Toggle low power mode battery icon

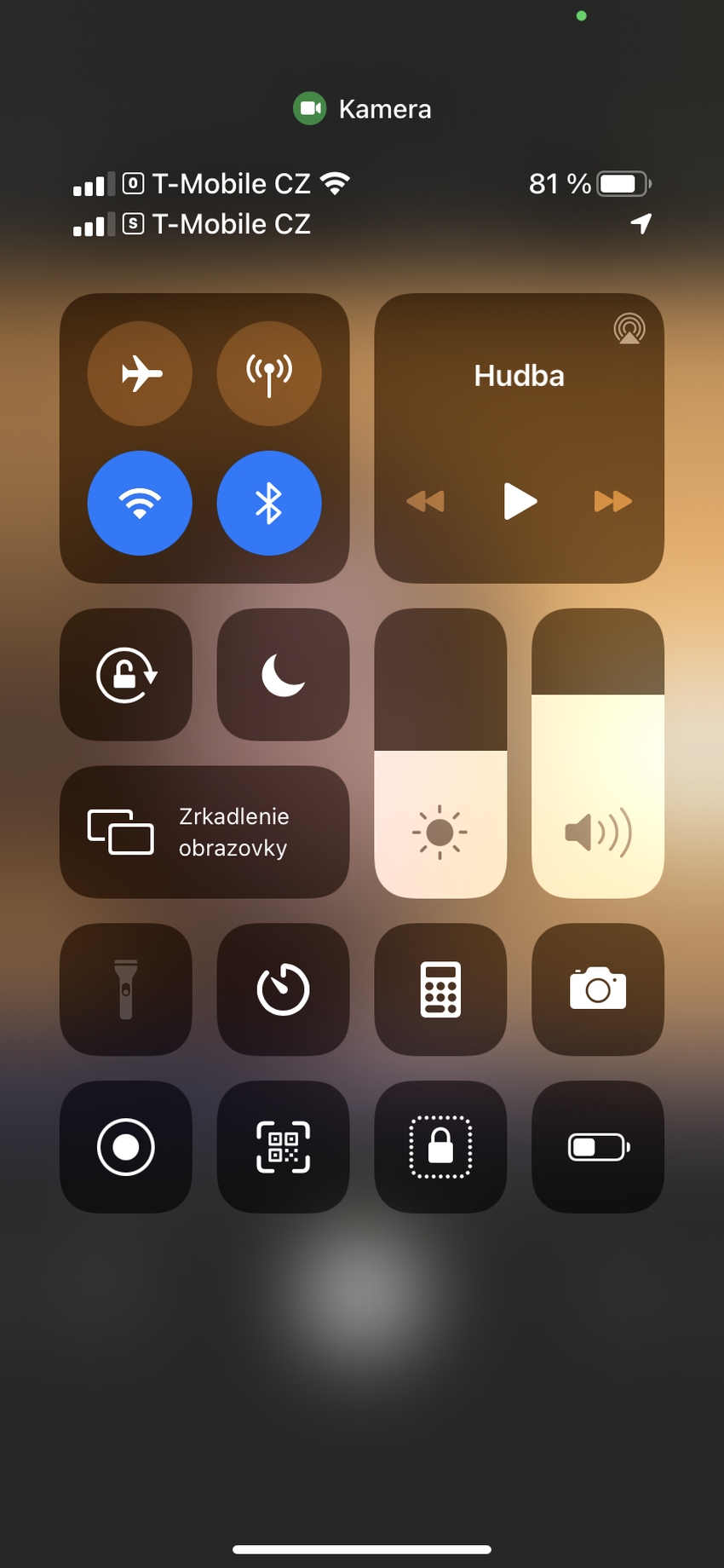598,1147
